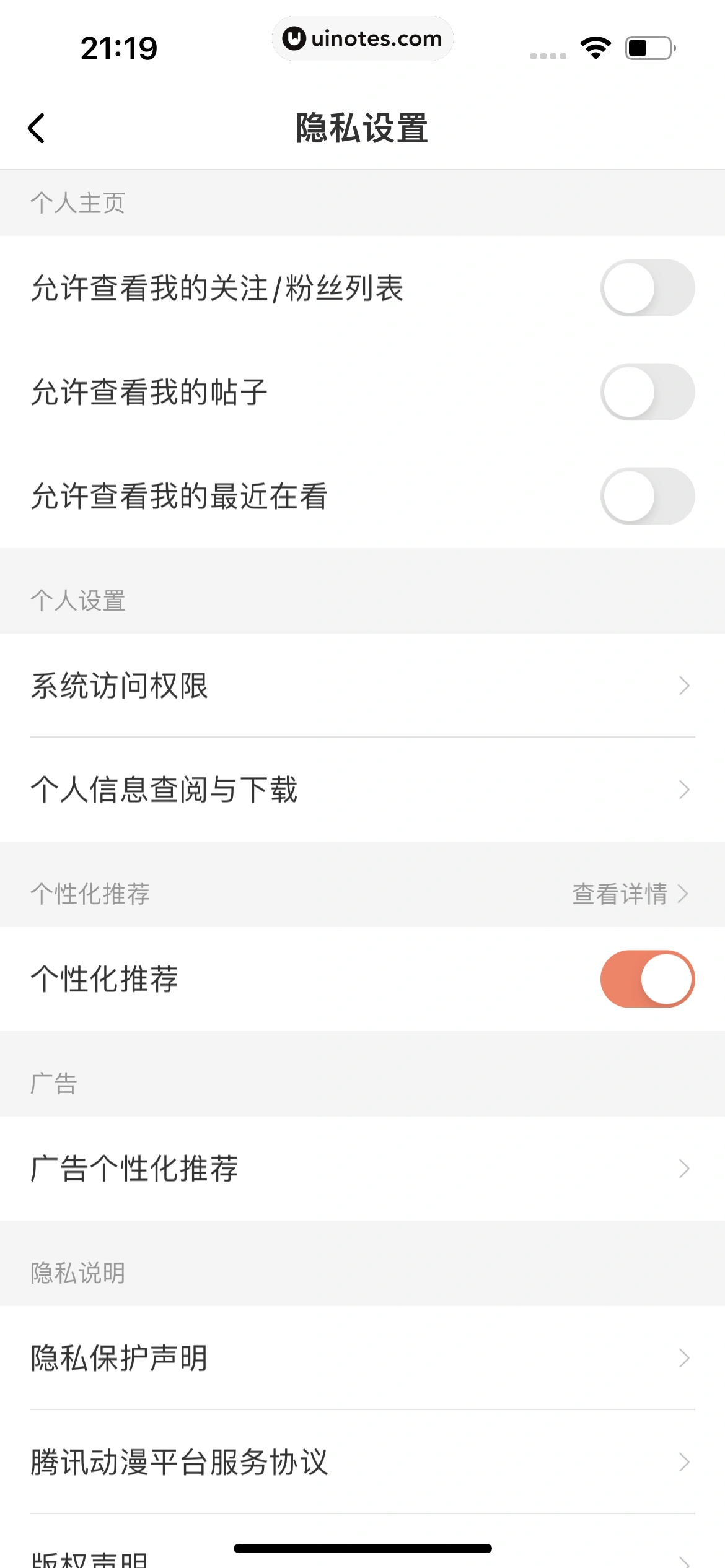Screen dimensions: 725x1568
Task: Turn on 允许查看我的帖子 toggle
Action: point(648,392)
